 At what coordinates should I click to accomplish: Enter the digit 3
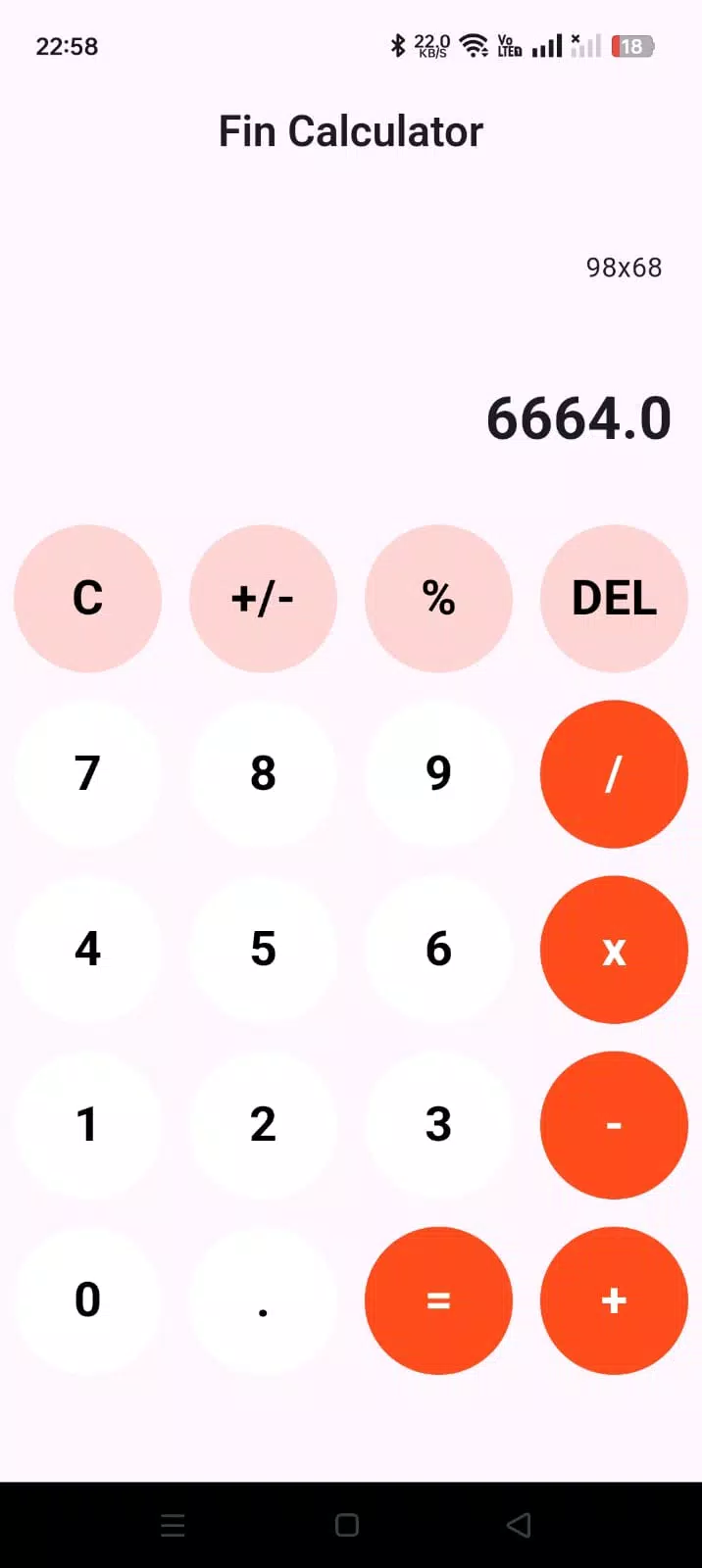click(438, 1124)
